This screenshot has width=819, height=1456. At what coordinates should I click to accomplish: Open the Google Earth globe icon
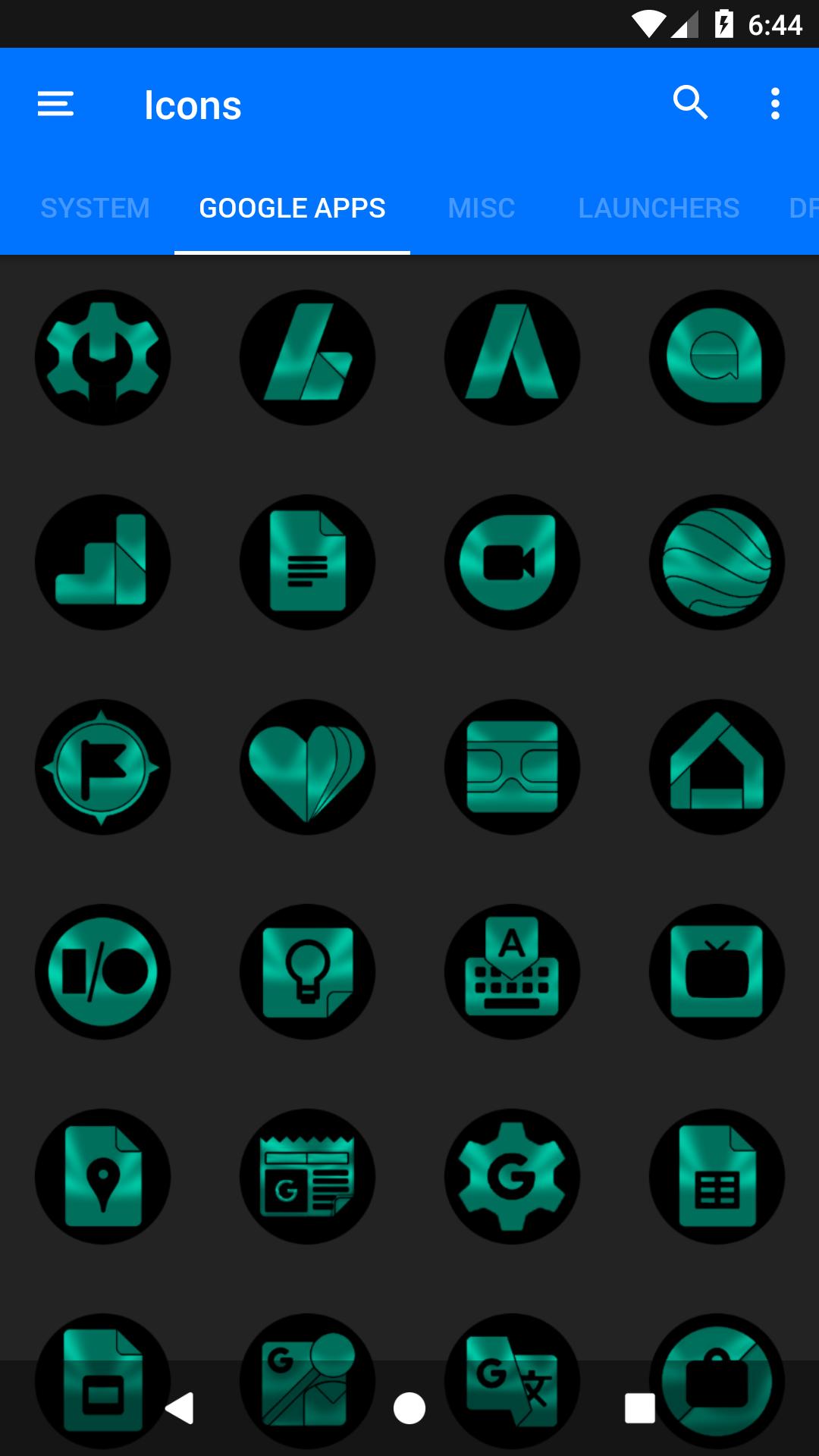tap(717, 562)
